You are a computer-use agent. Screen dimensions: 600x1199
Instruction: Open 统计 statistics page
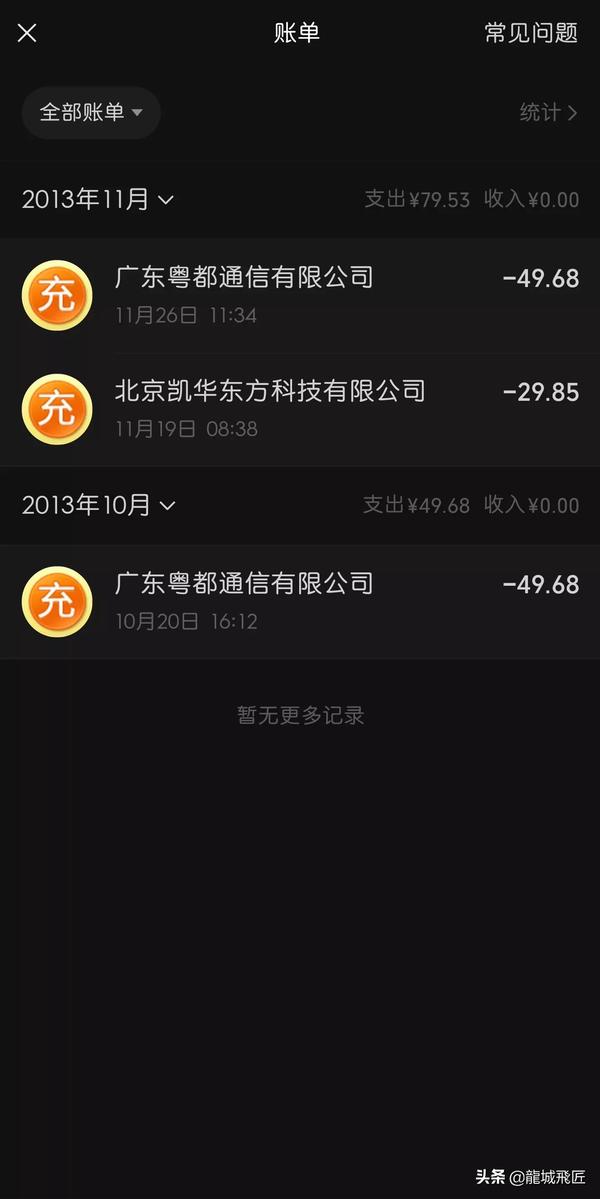[548, 112]
